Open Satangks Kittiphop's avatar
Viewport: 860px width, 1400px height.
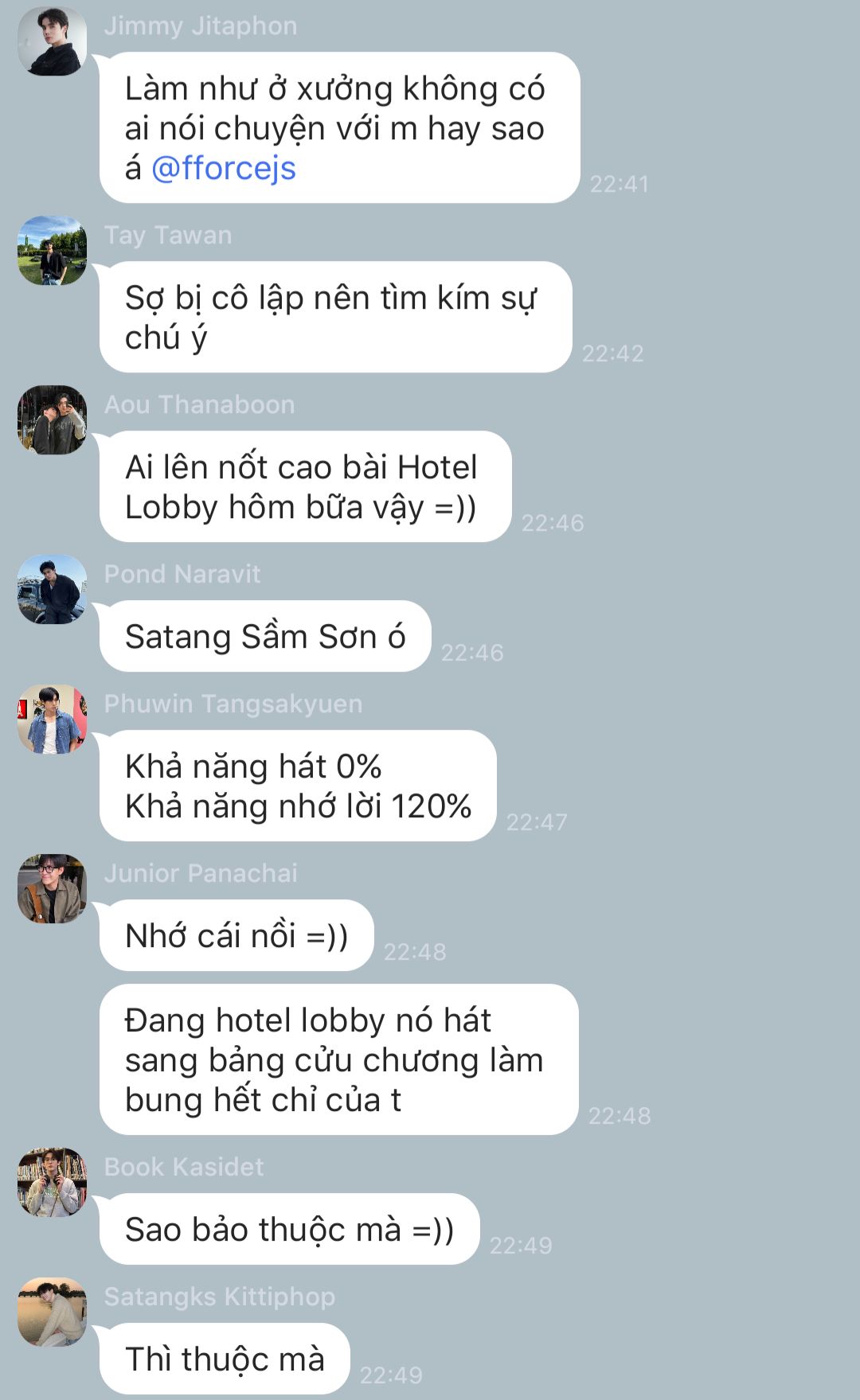(53, 1312)
